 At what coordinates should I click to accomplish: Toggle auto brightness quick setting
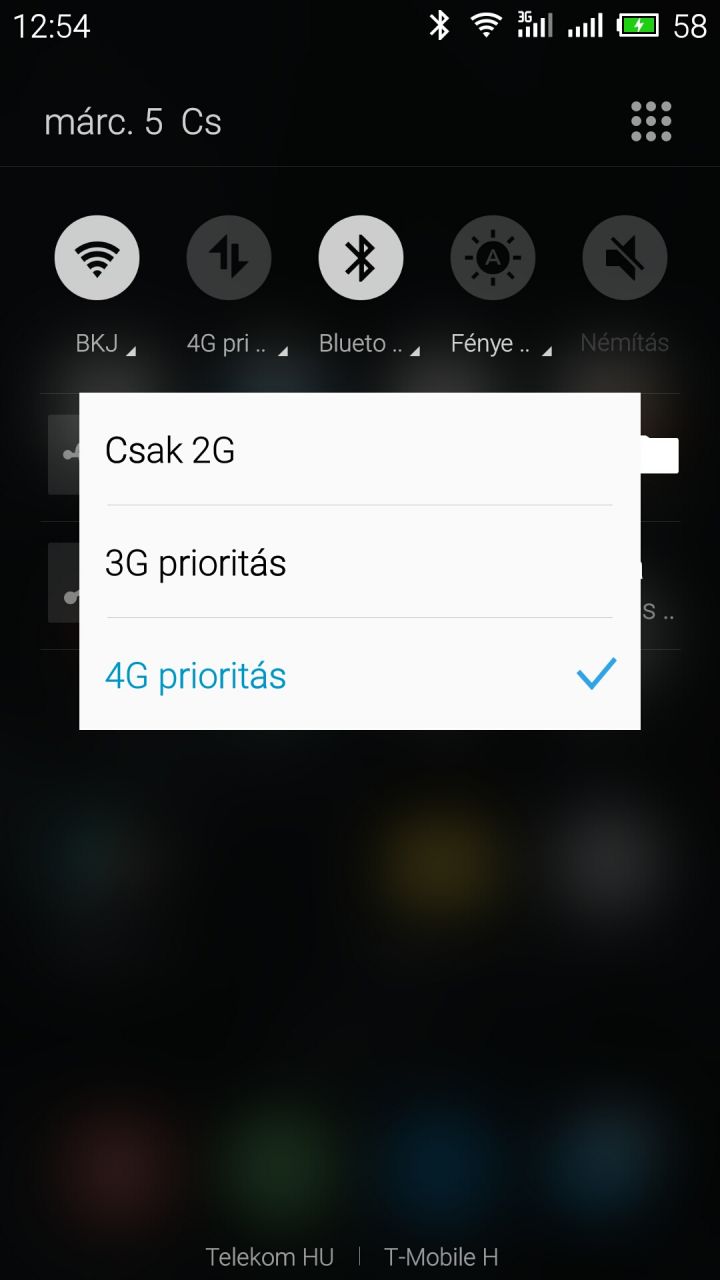pyautogui.click(x=493, y=258)
